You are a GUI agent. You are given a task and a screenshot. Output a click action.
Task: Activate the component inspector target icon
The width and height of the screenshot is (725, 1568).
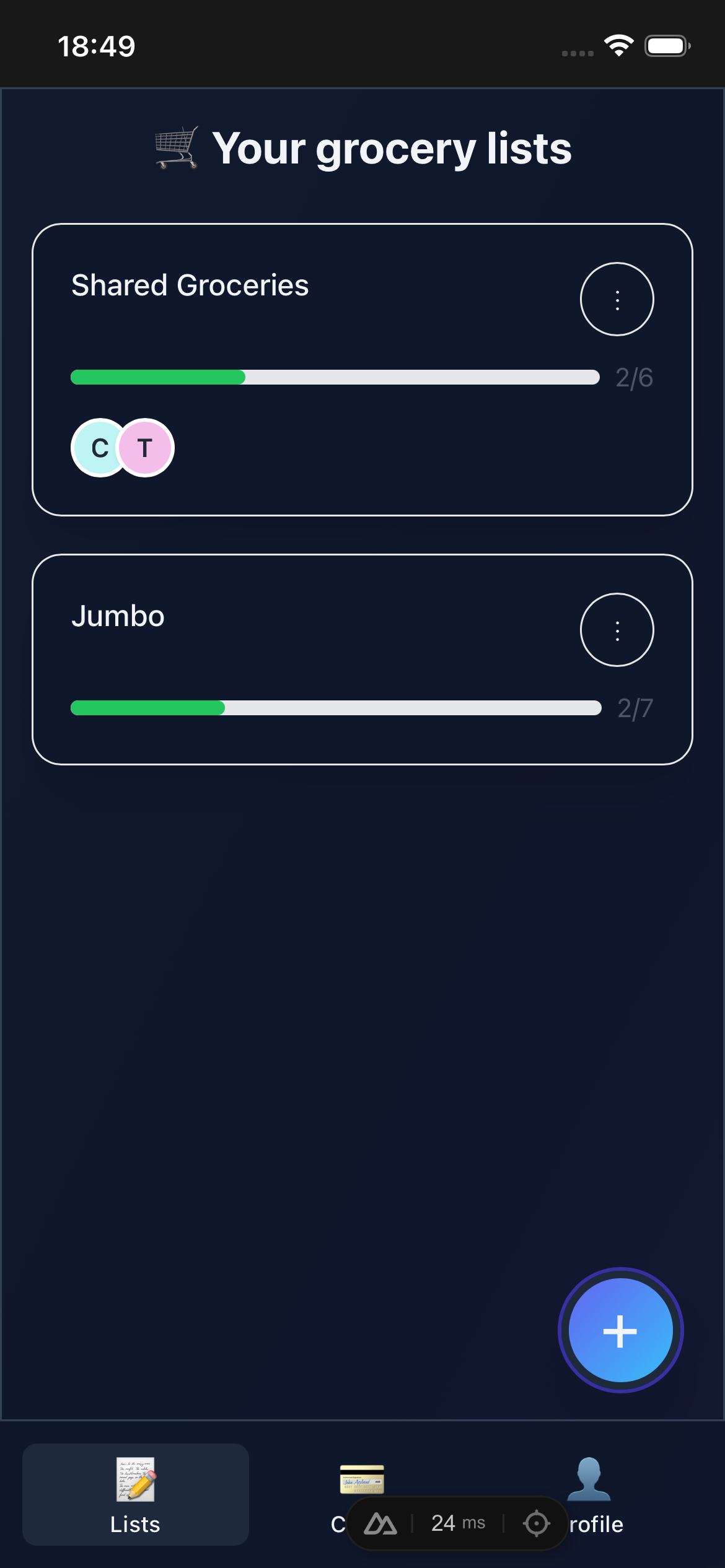tap(536, 1523)
